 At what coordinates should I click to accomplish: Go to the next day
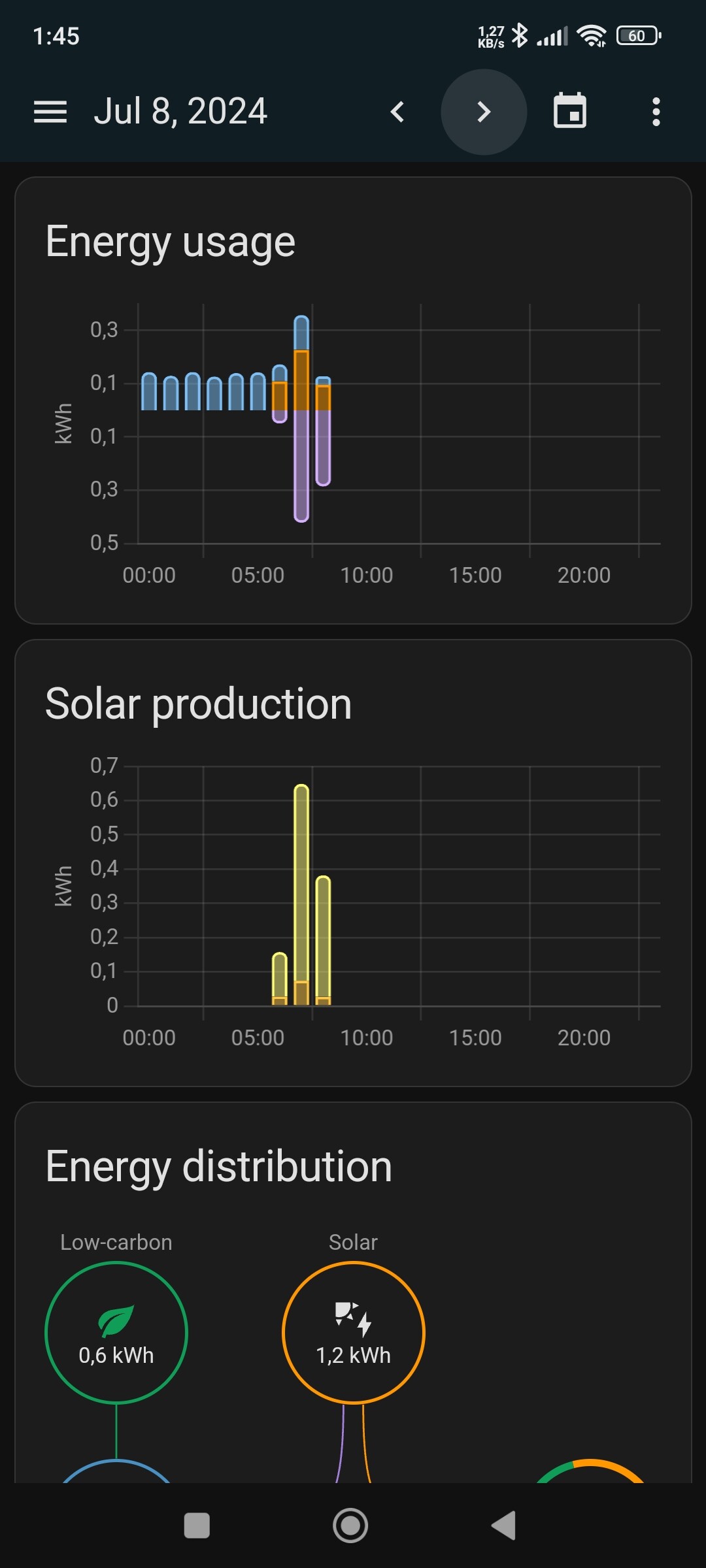(484, 112)
